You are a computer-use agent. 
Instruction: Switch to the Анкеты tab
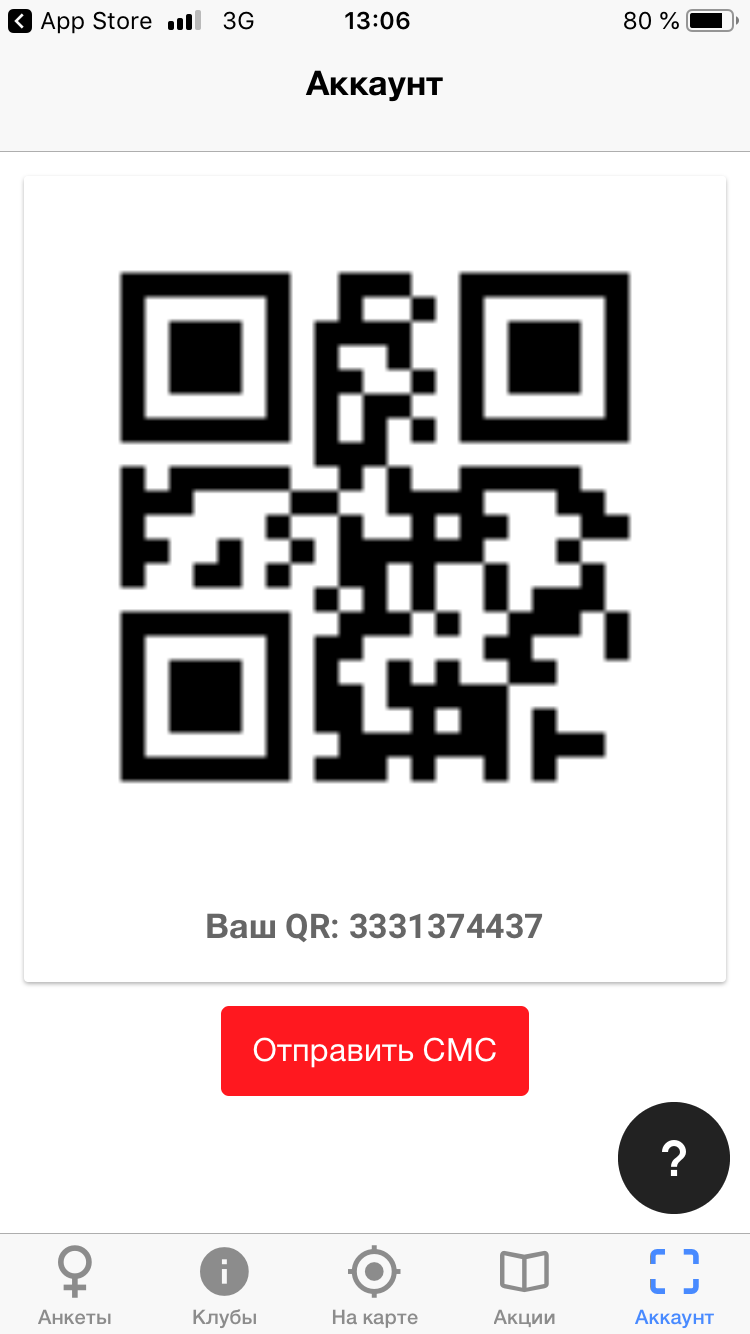(x=75, y=1285)
